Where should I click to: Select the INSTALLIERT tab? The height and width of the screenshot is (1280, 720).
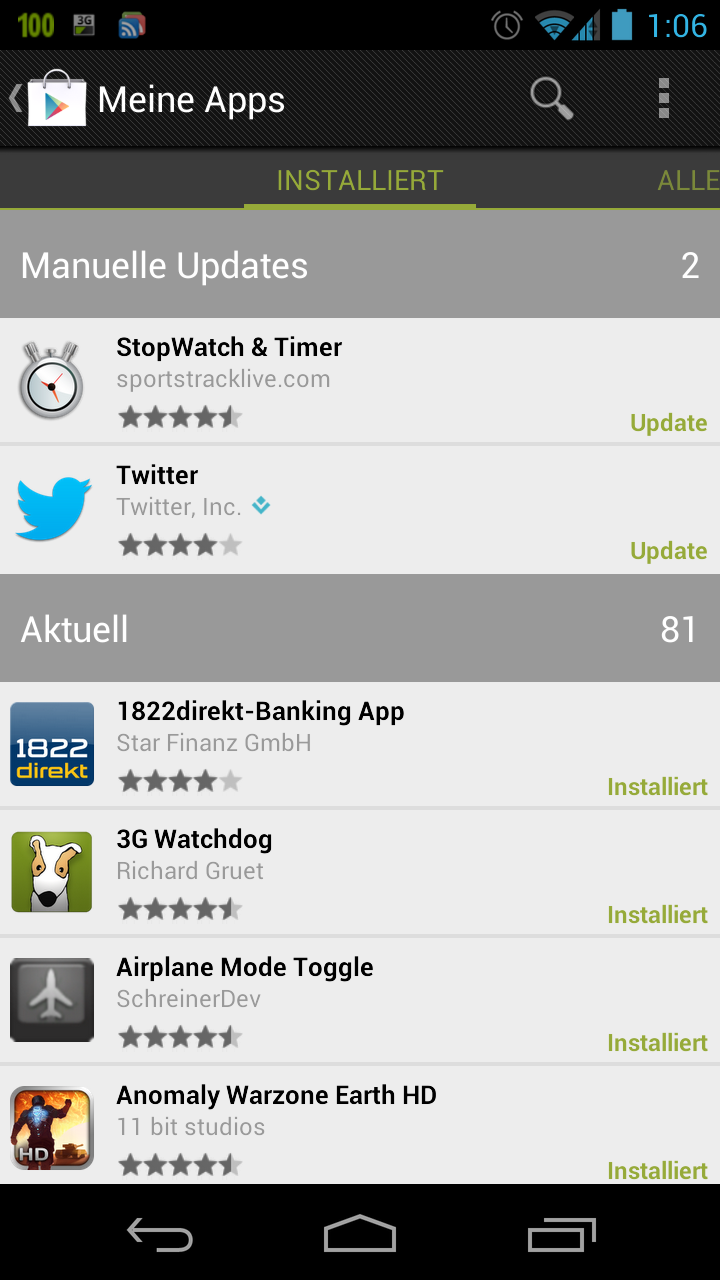[360, 180]
